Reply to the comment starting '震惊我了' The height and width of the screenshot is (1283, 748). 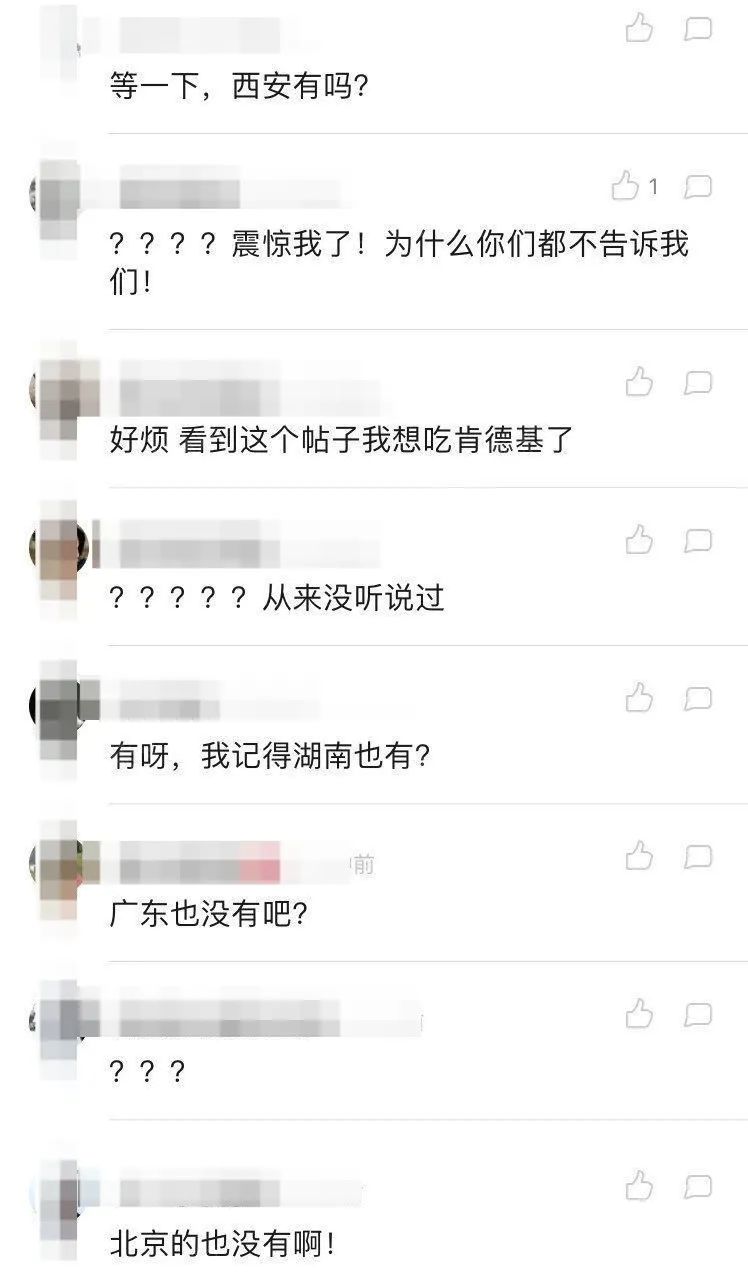(x=698, y=186)
